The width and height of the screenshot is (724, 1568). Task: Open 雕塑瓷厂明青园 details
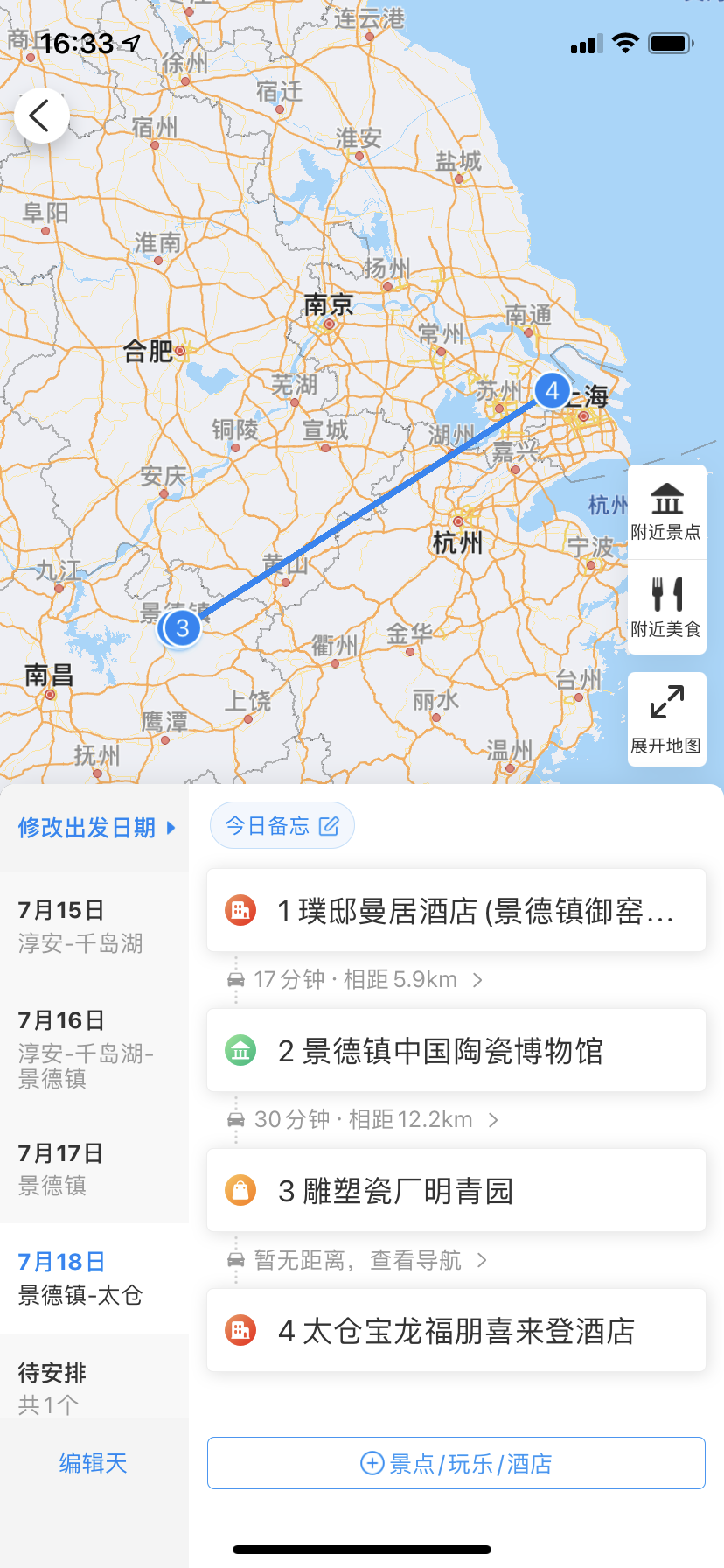pyautogui.click(x=456, y=1190)
